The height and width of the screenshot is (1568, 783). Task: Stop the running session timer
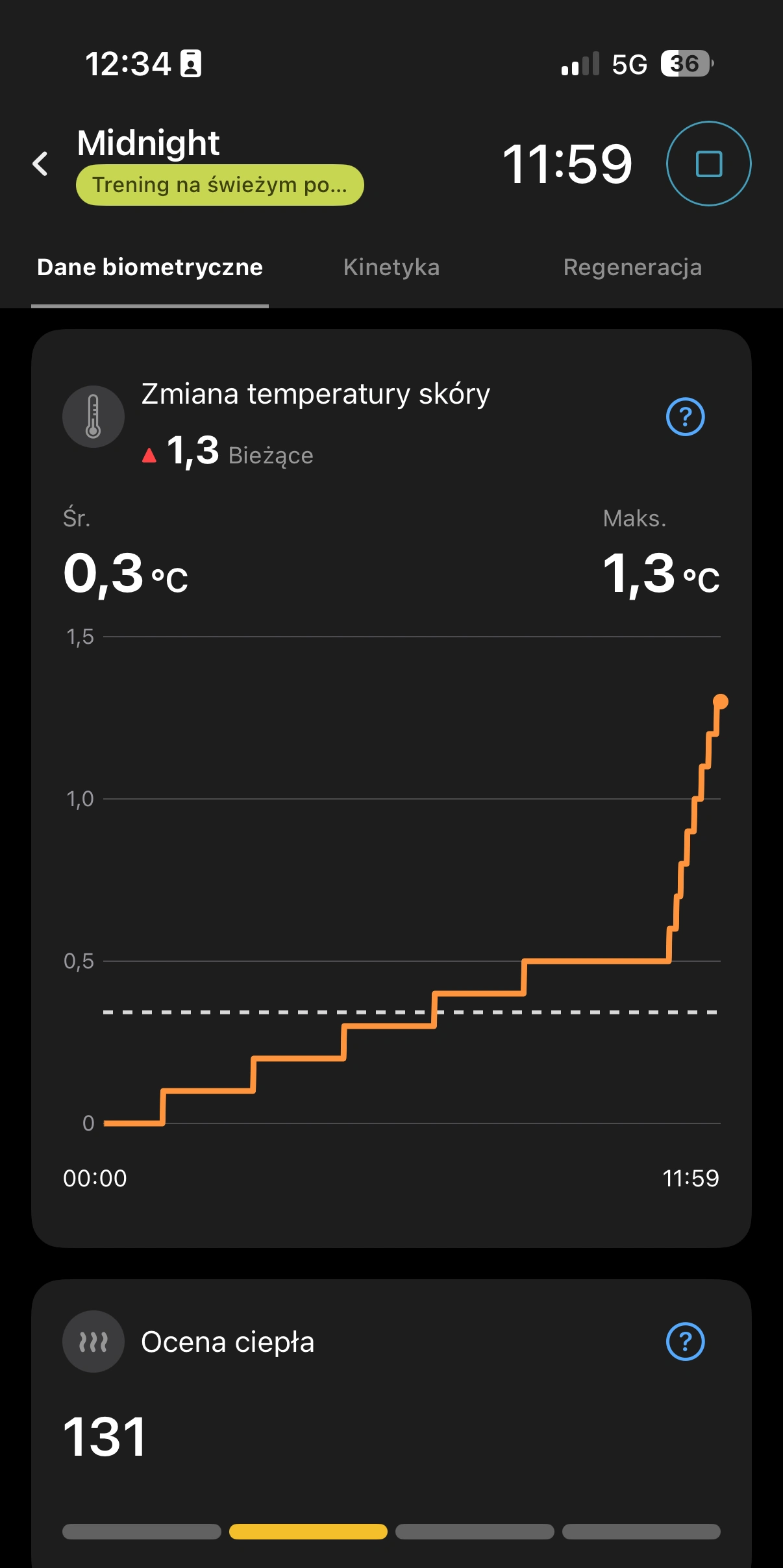pyautogui.click(x=708, y=164)
